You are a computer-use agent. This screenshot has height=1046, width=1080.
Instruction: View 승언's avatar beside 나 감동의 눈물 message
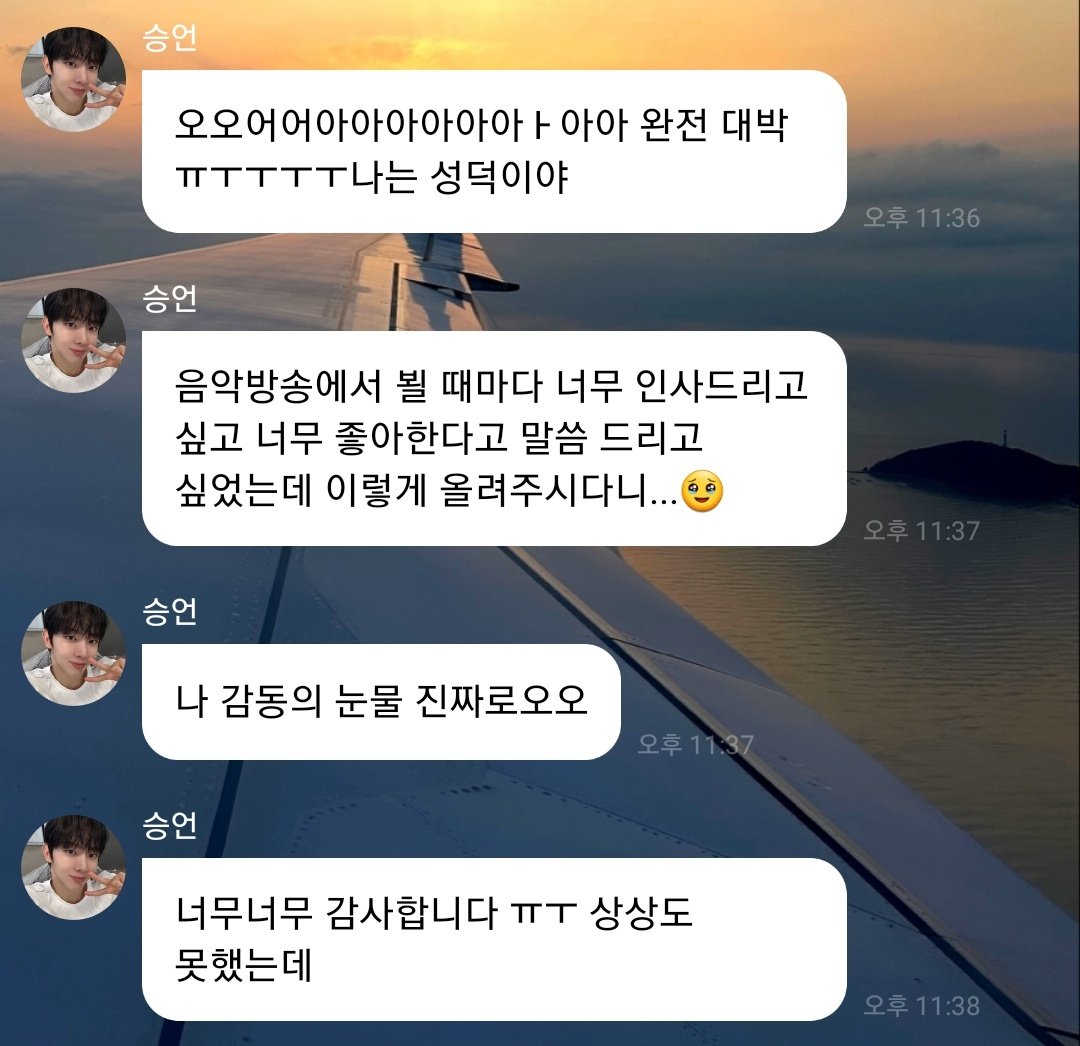tap(73, 653)
